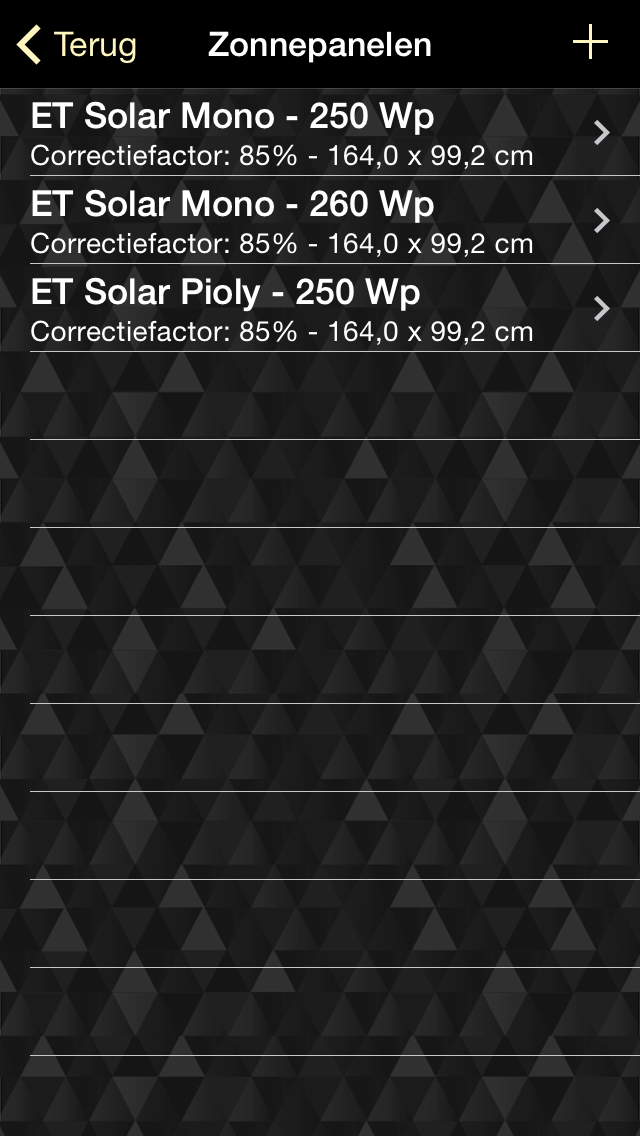Viewport: 640px width, 1136px height.
Task: View ET Solar Pioly - 250 Wp details
Action: [x=320, y=309]
